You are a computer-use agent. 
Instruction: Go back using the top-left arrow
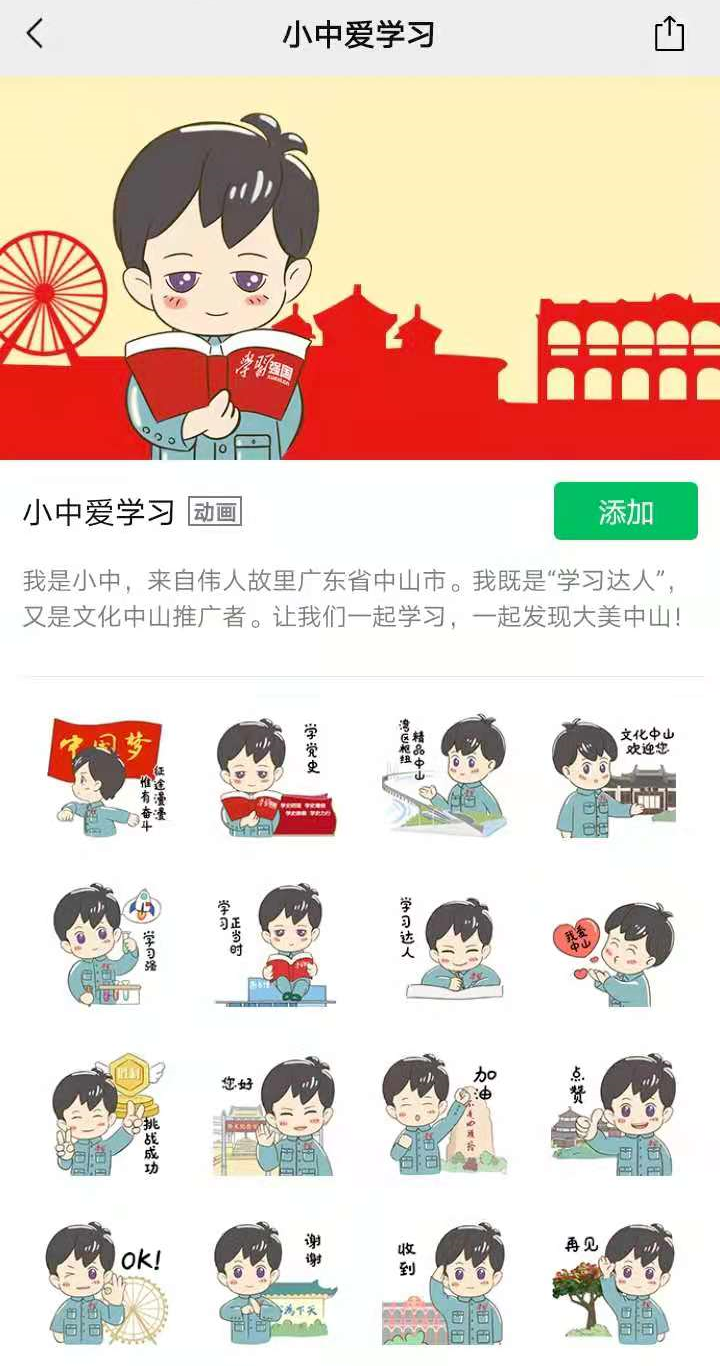pos(35,35)
